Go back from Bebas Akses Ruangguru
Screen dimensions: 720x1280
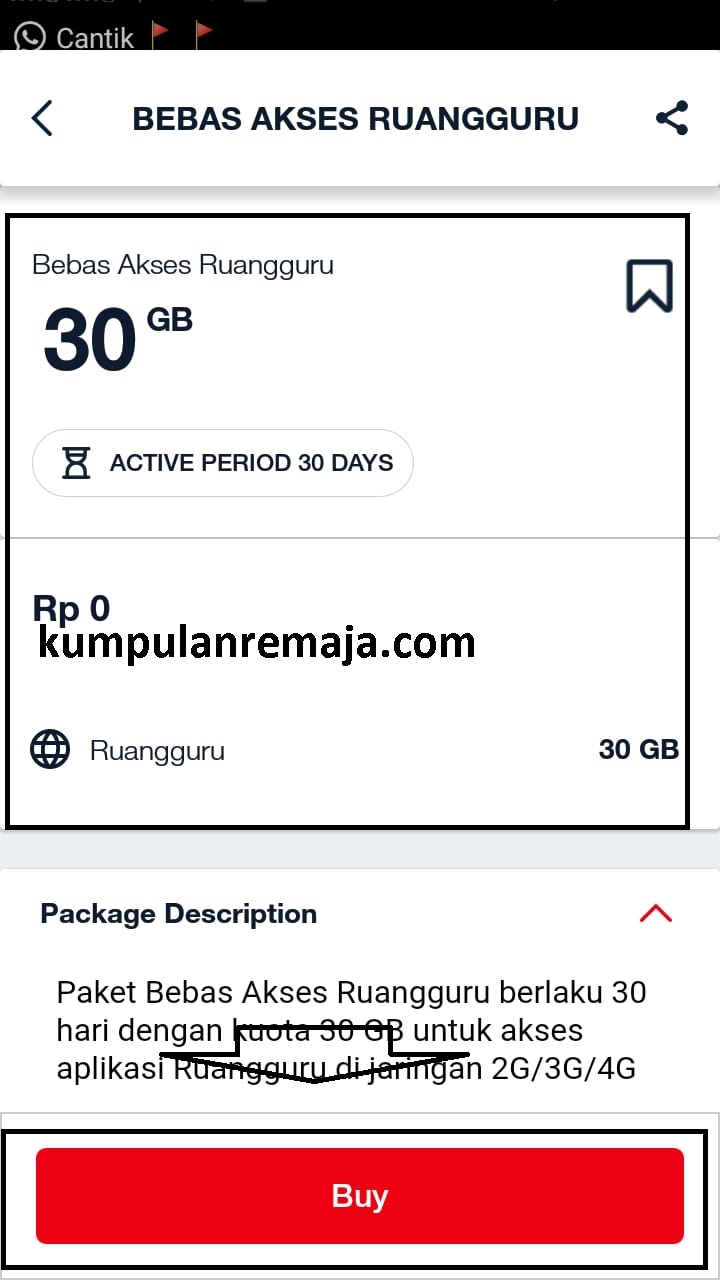(42, 118)
